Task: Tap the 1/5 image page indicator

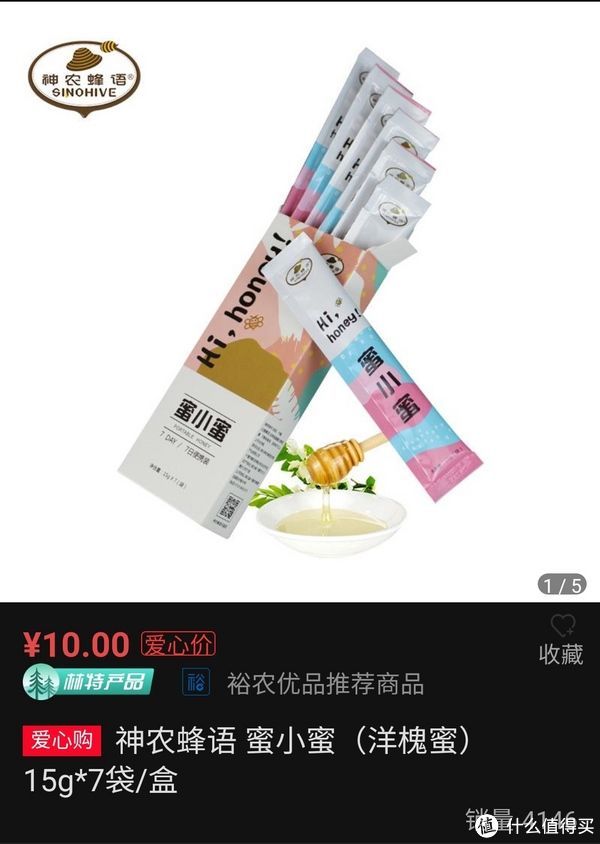Action: (562, 584)
